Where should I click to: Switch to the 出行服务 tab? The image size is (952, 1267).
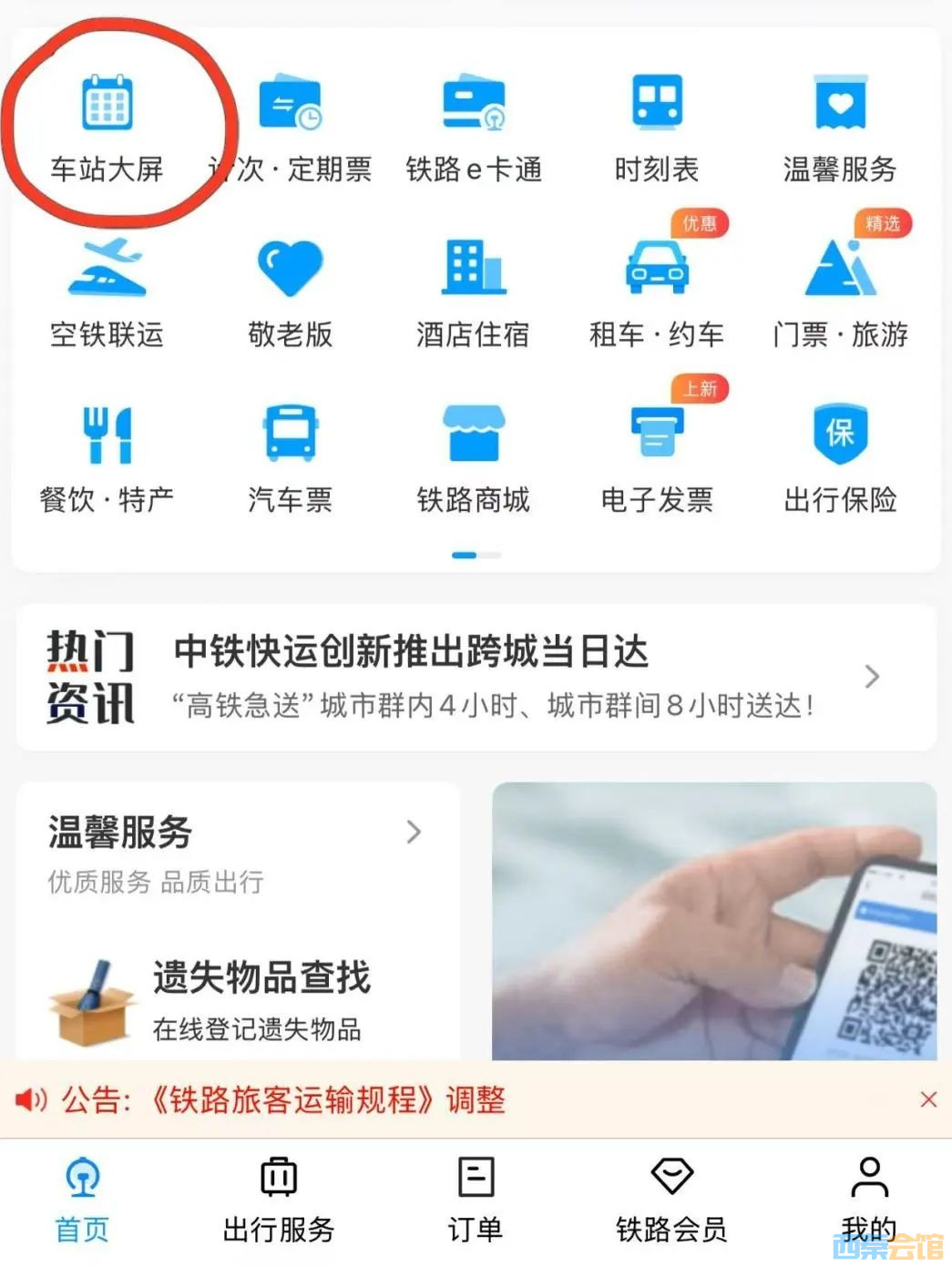(x=279, y=1199)
